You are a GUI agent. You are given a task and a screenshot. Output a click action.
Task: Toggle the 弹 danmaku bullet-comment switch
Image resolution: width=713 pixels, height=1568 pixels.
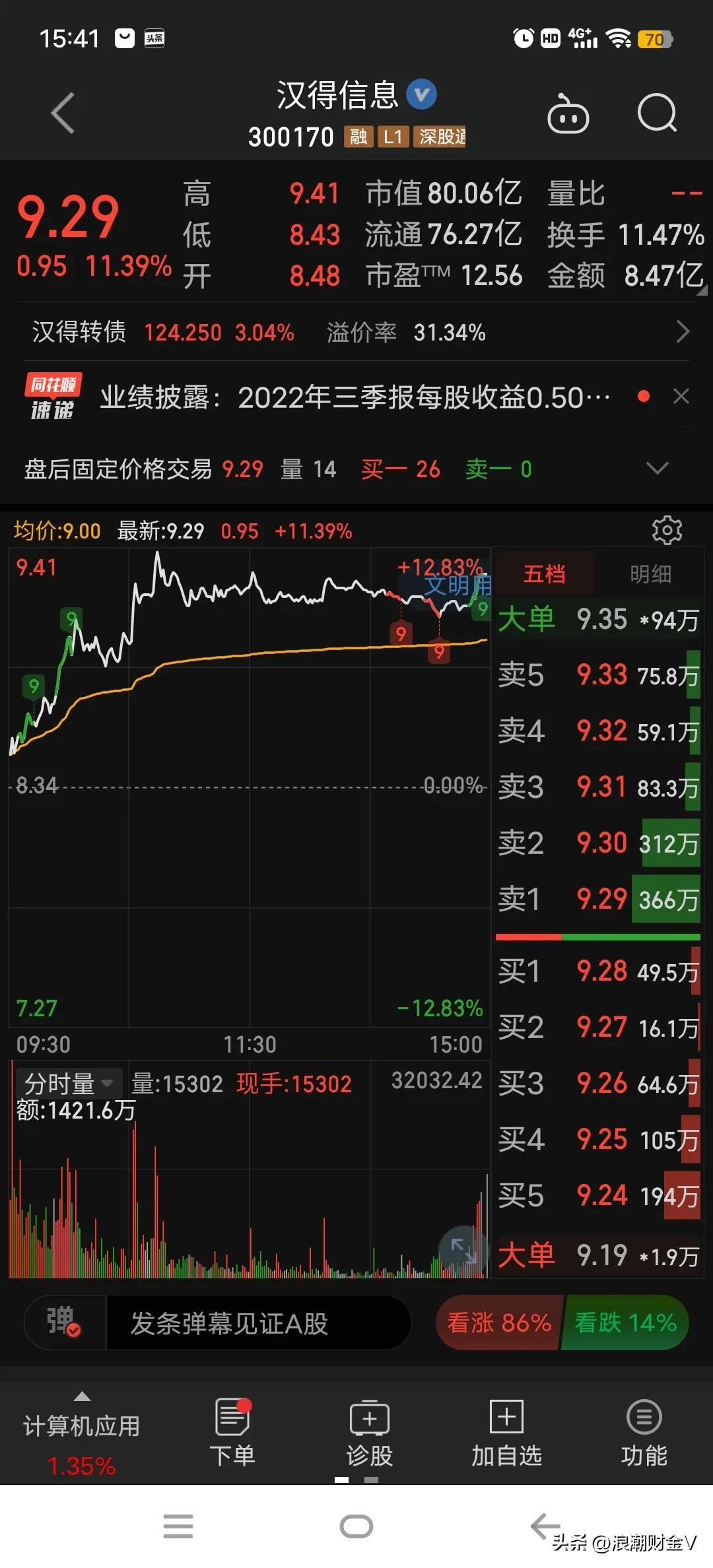pyautogui.click(x=64, y=1323)
